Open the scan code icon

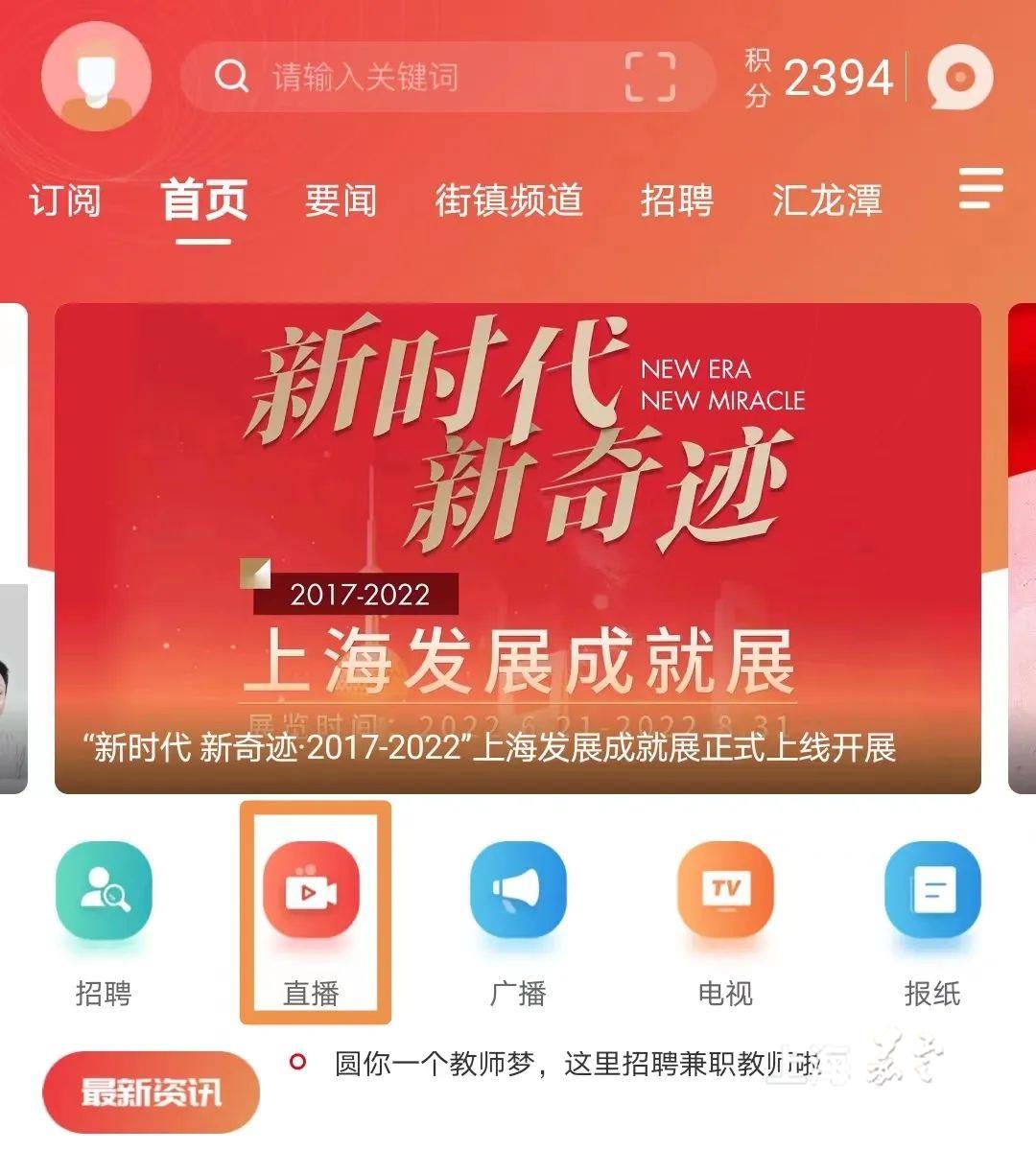coord(650,77)
